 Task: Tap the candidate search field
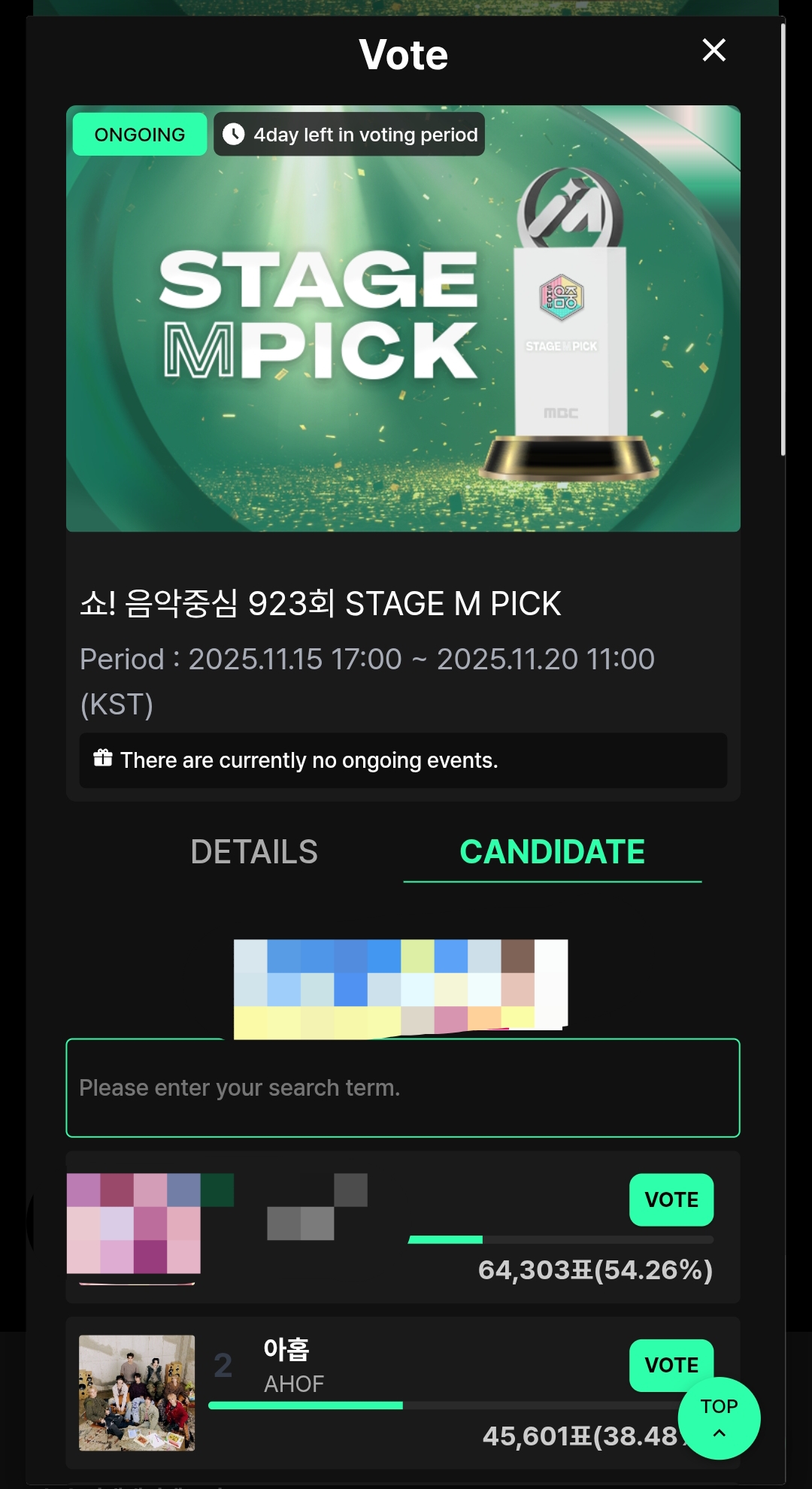[x=403, y=1088]
